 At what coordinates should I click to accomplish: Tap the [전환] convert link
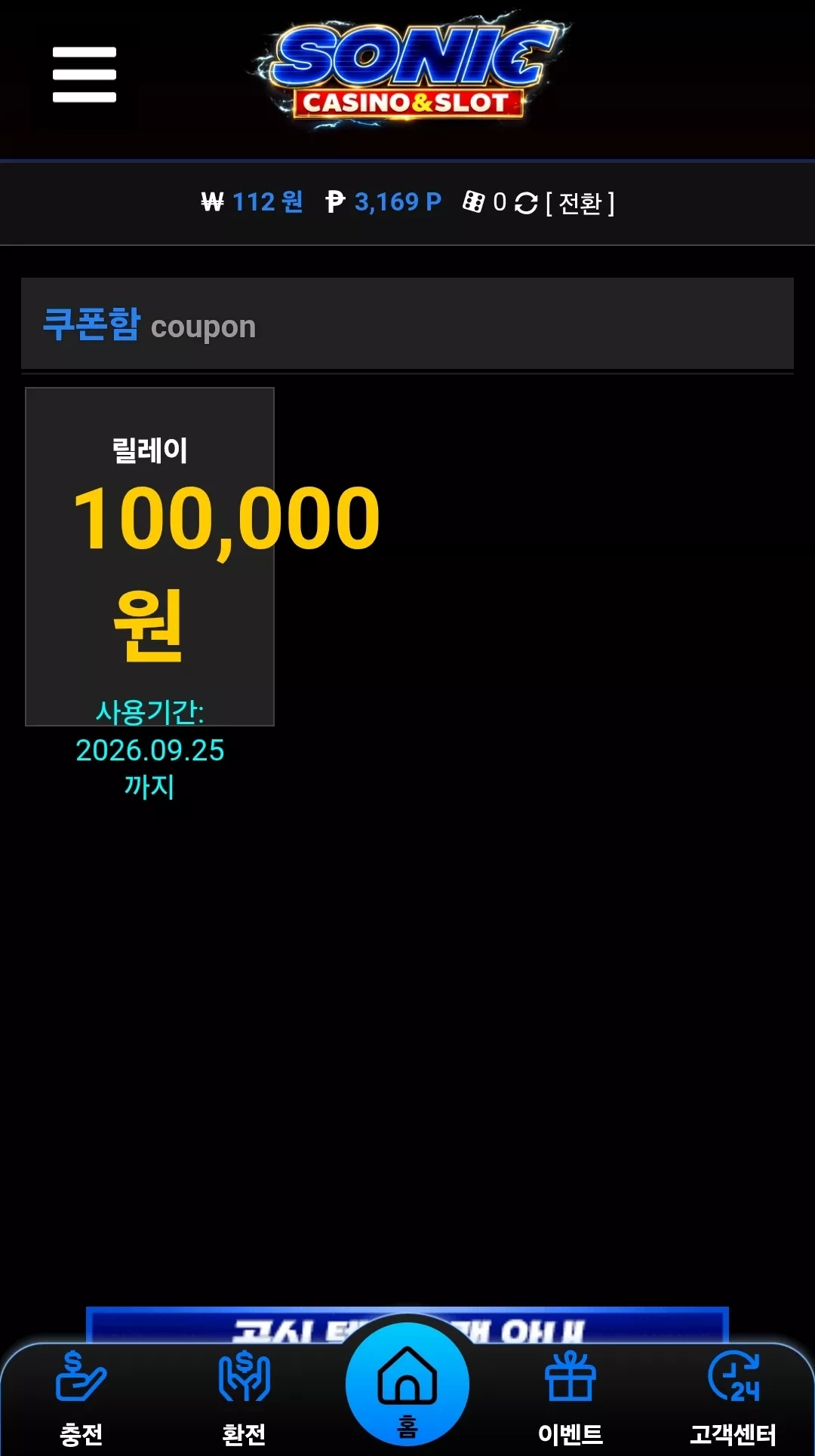tap(580, 202)
